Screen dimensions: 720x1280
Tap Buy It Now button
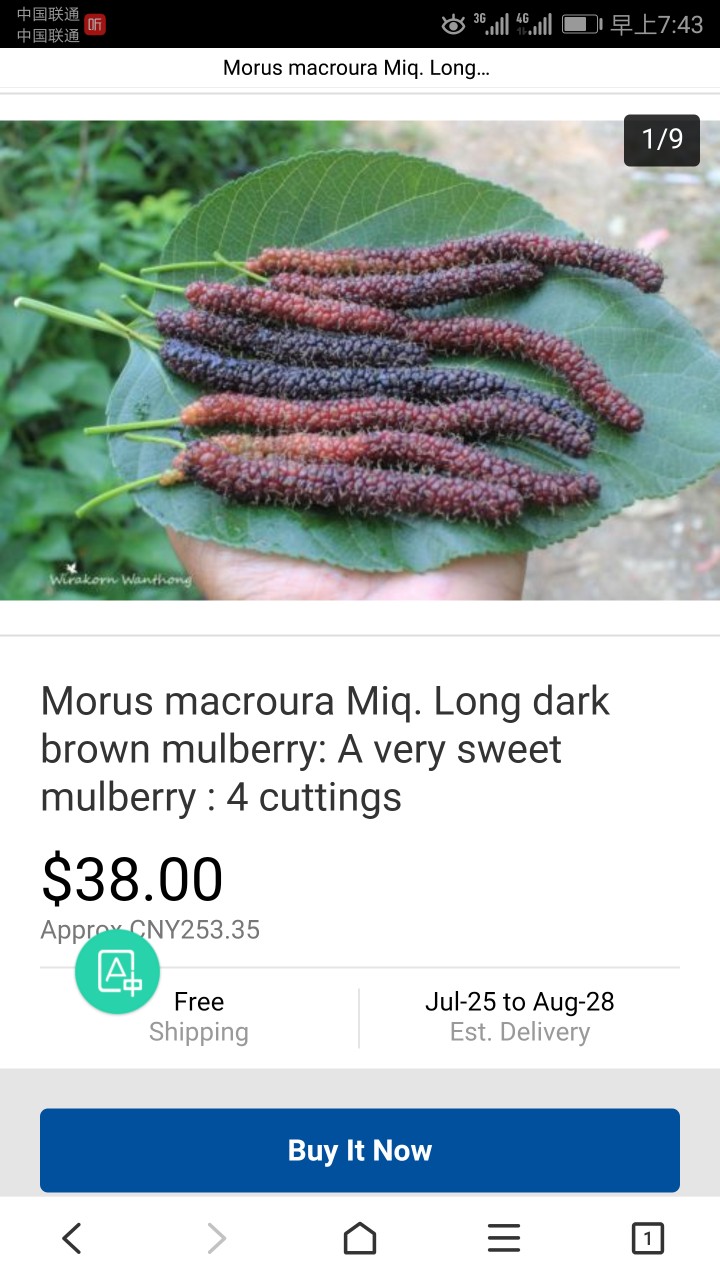click(360, 1150)
